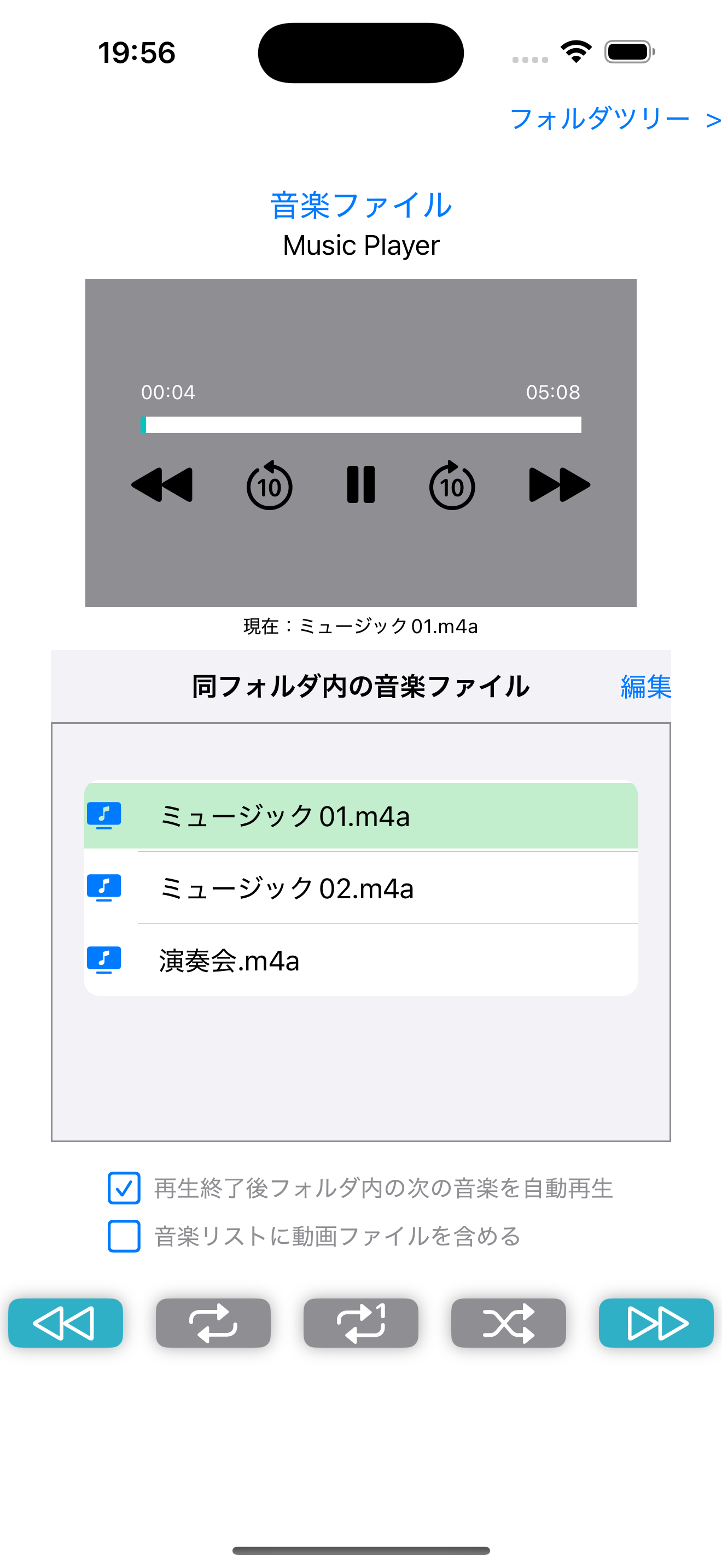722x1568 pixels.
Task: Play 演奏会.m4a from the list
Action: (361, 961)
